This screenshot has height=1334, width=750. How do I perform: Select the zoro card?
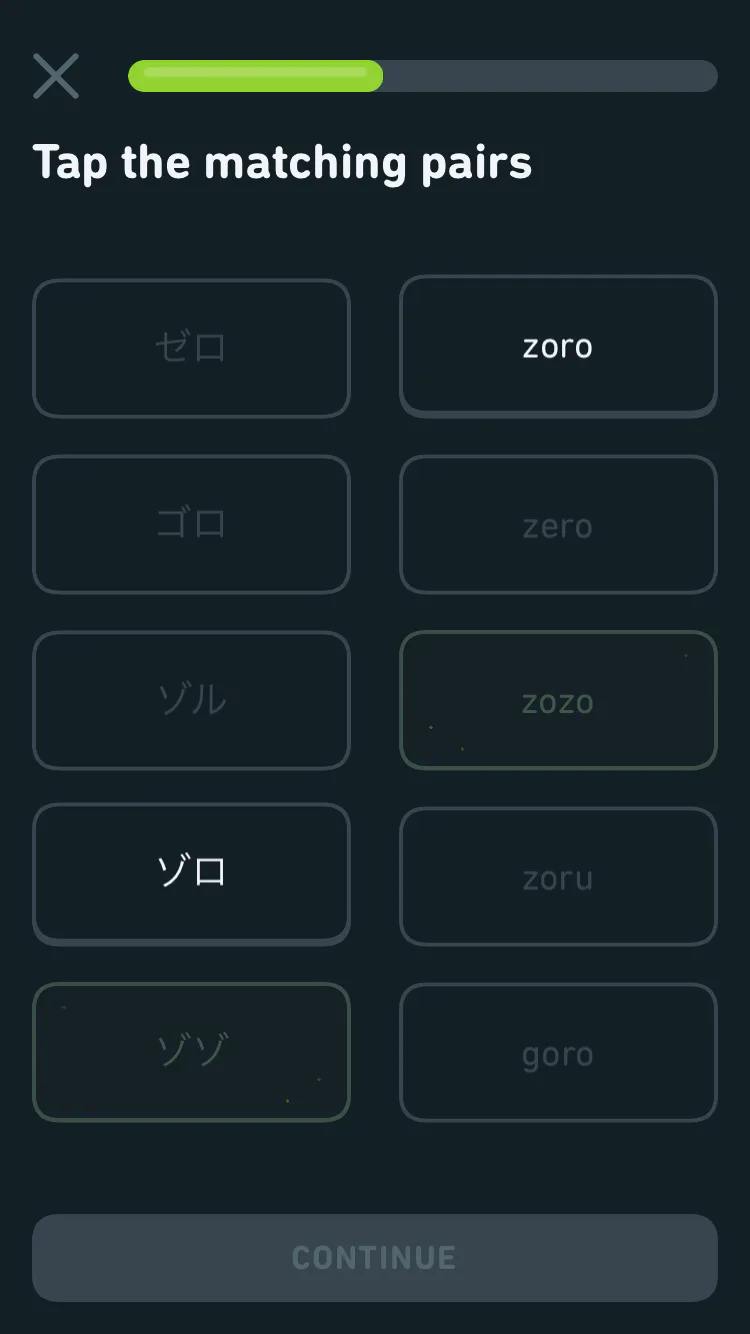click(558, 346)
